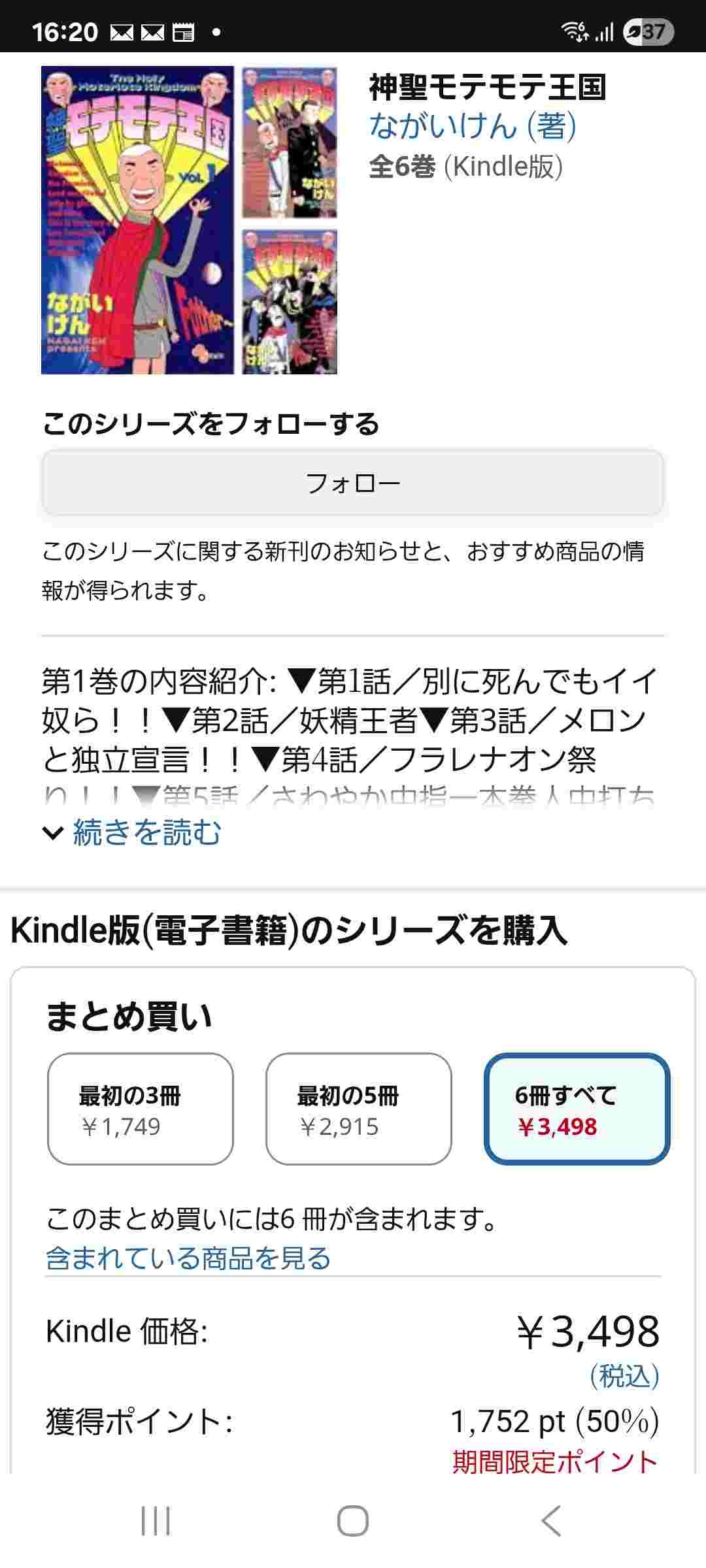706x1568 pixels.
Task: Open 含まれている商品を見る link
Action: (188, 1258)
